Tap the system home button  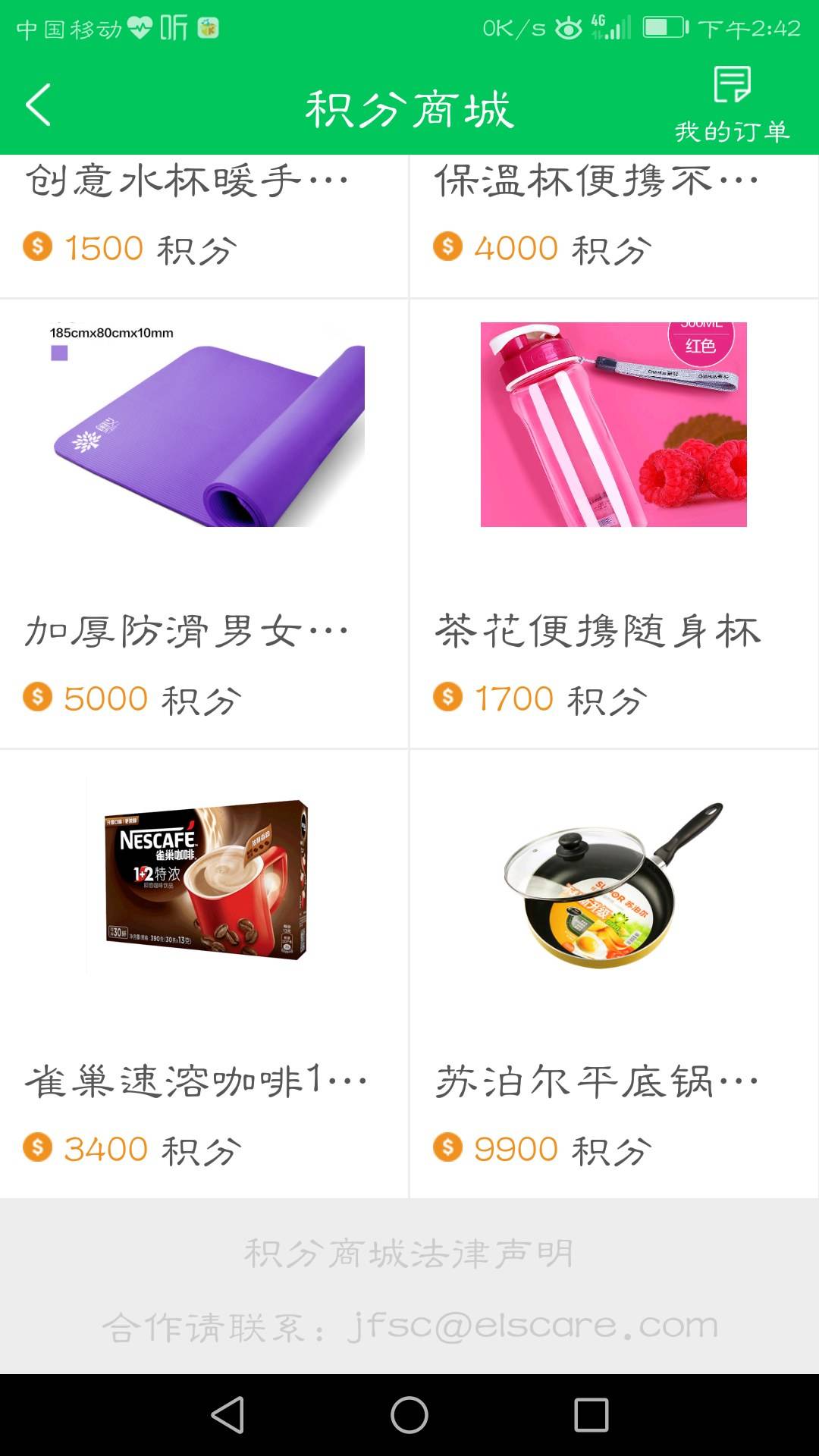409,1415
